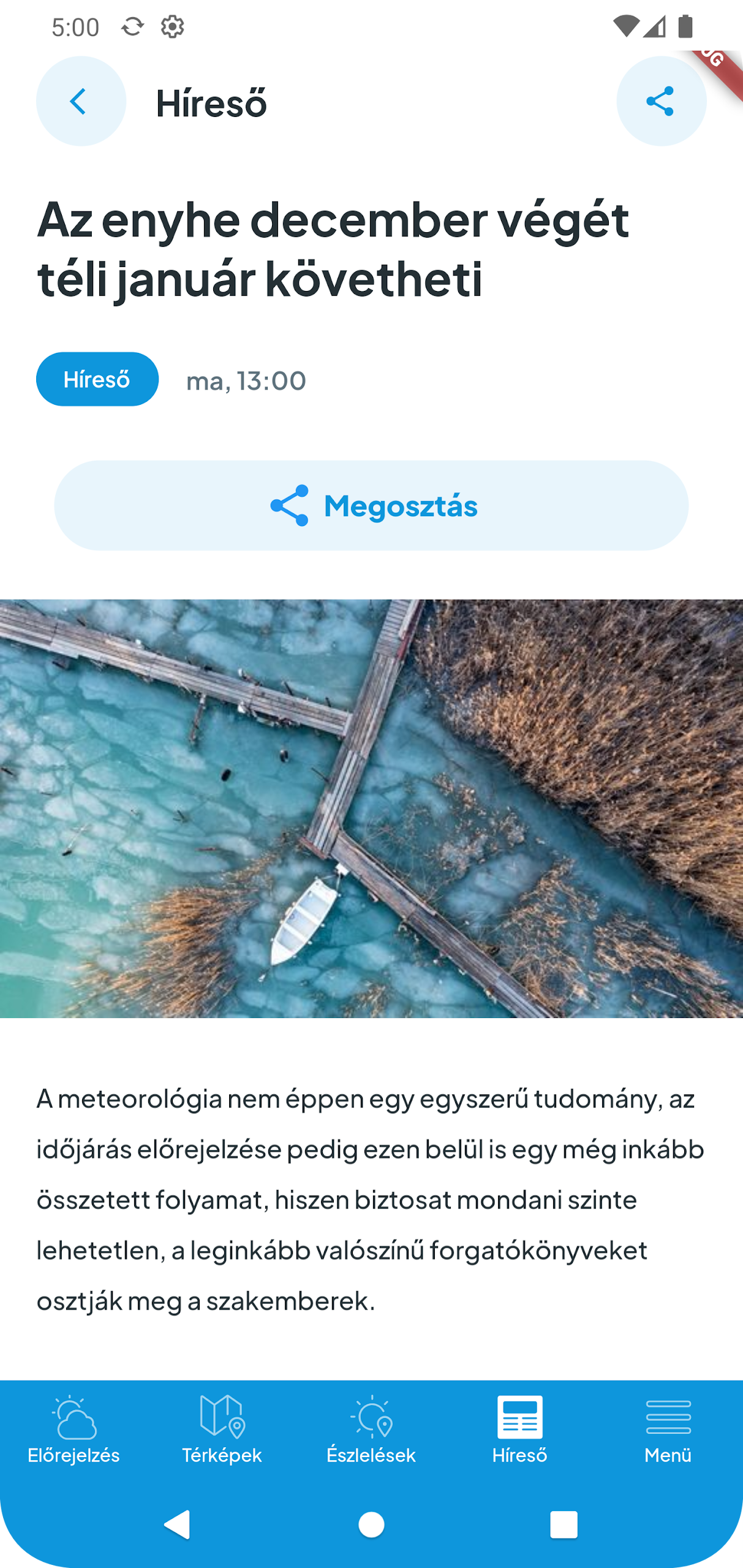Select the Híreső tab in bottom navigation

[x=519, y=1430]
